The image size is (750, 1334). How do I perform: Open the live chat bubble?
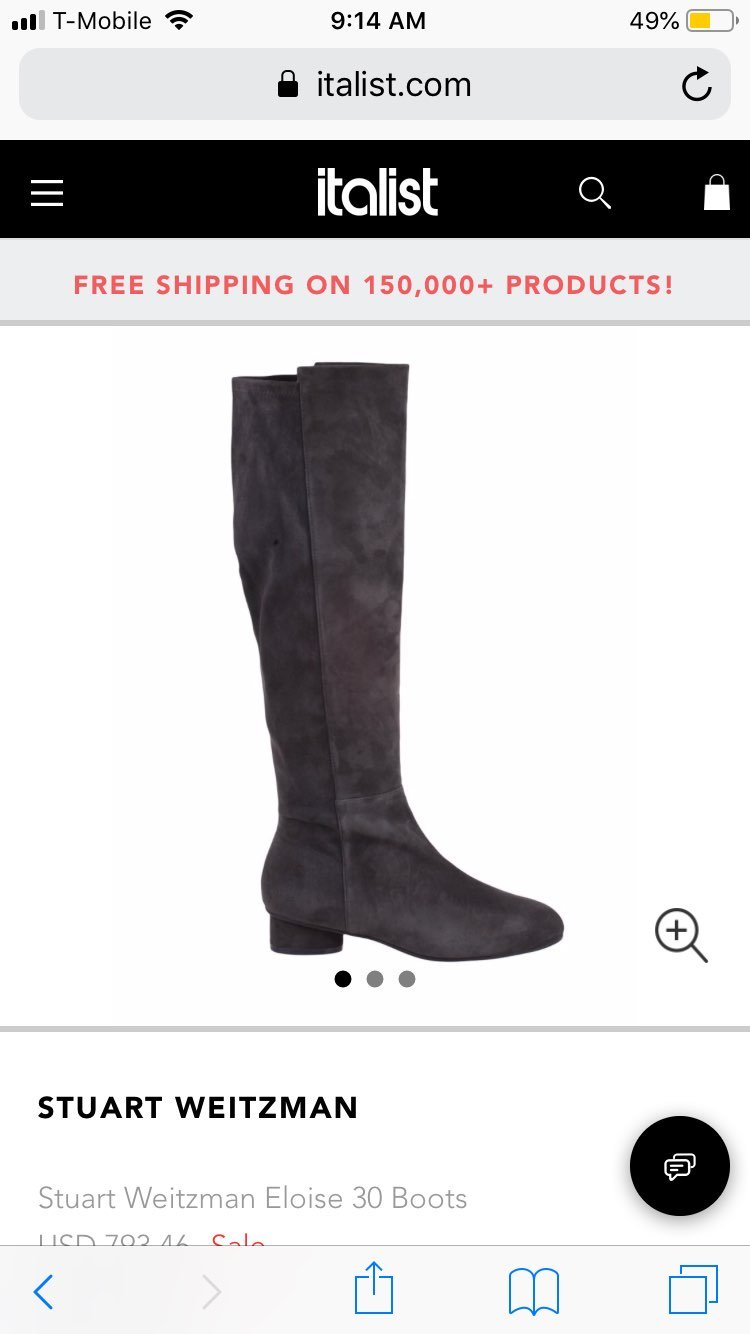(680, 1166)
